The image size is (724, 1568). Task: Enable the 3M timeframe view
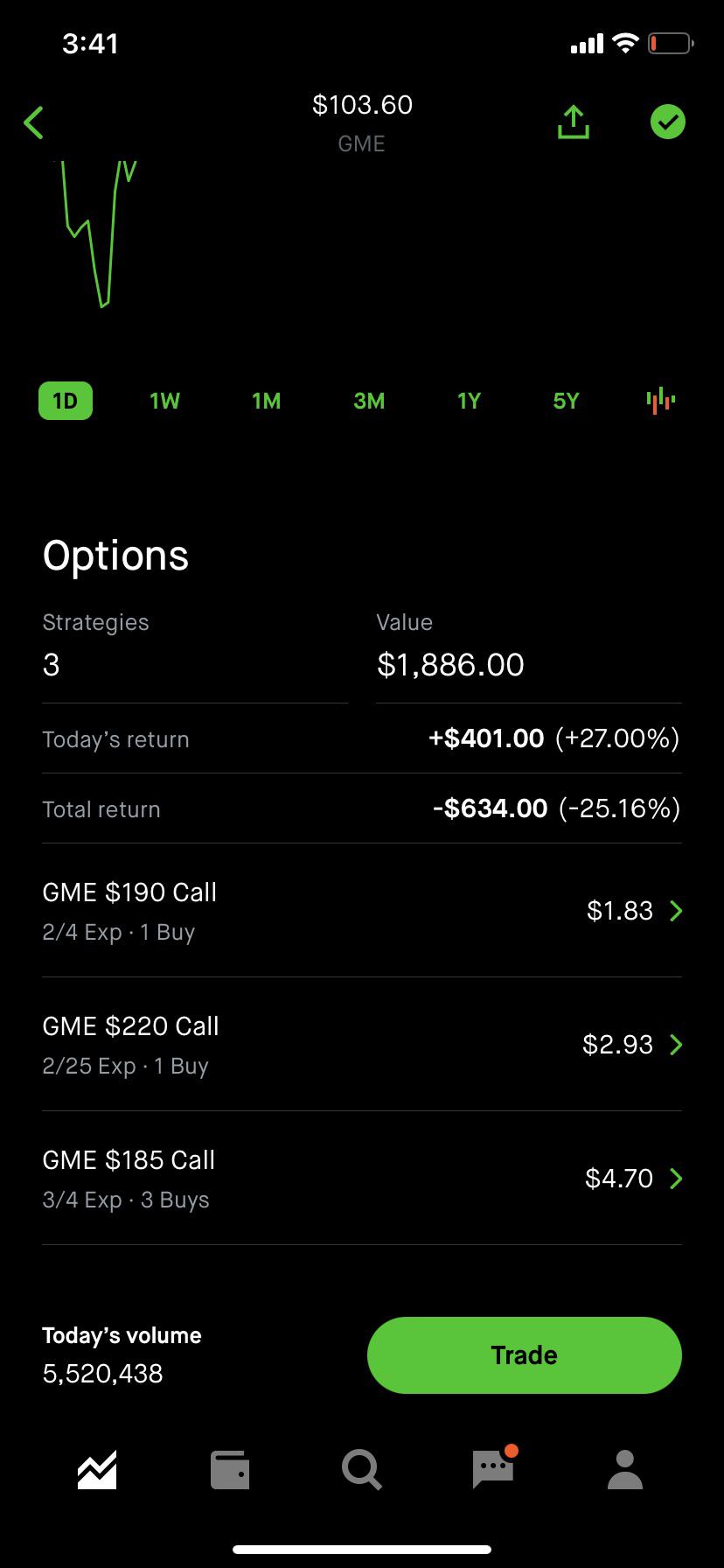tap(368, 401)
